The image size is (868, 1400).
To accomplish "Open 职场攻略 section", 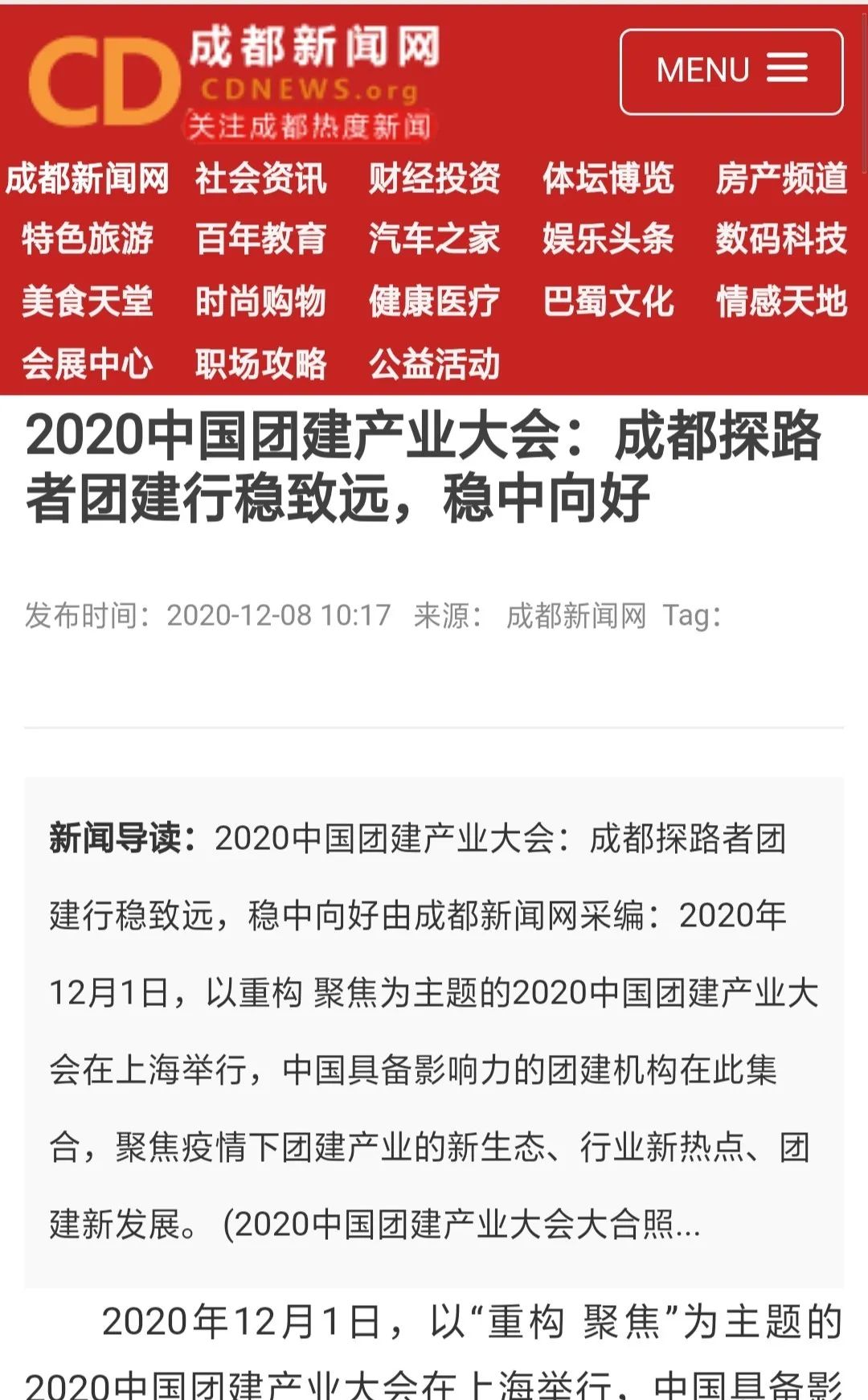I will tap(260, 363).
